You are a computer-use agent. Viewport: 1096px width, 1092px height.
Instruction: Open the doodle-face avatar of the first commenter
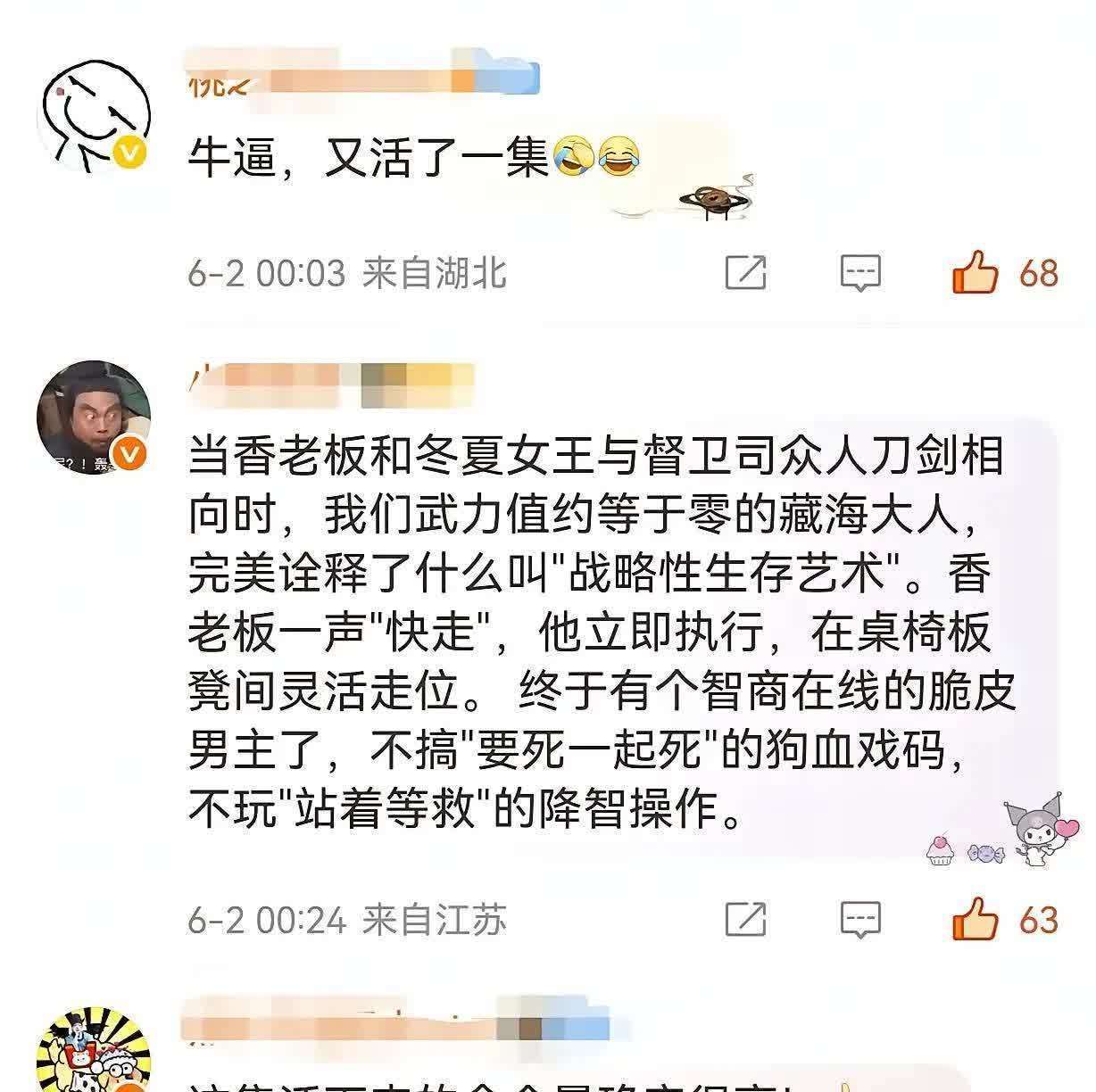(x=93, y=117)
